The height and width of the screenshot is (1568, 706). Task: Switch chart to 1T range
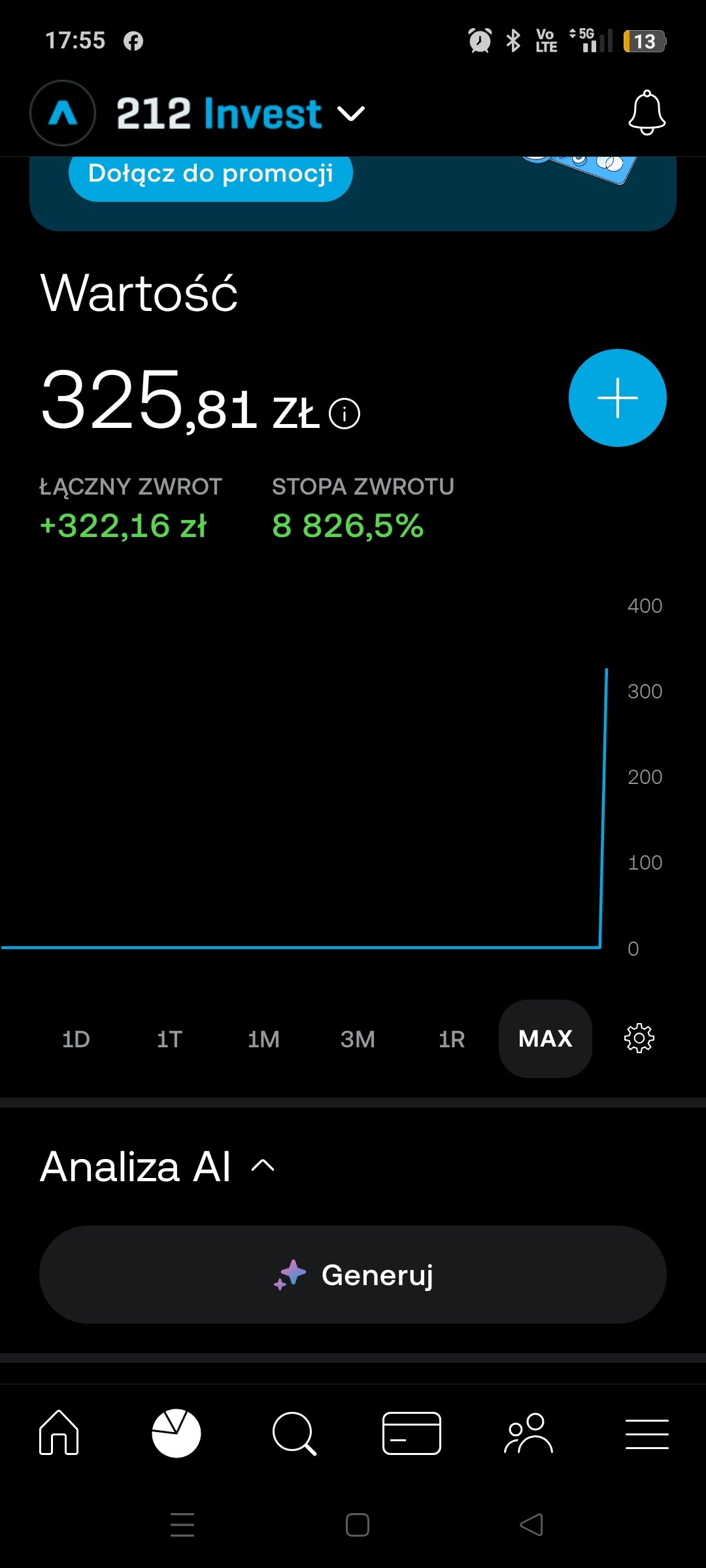(x=169, y=1039)
